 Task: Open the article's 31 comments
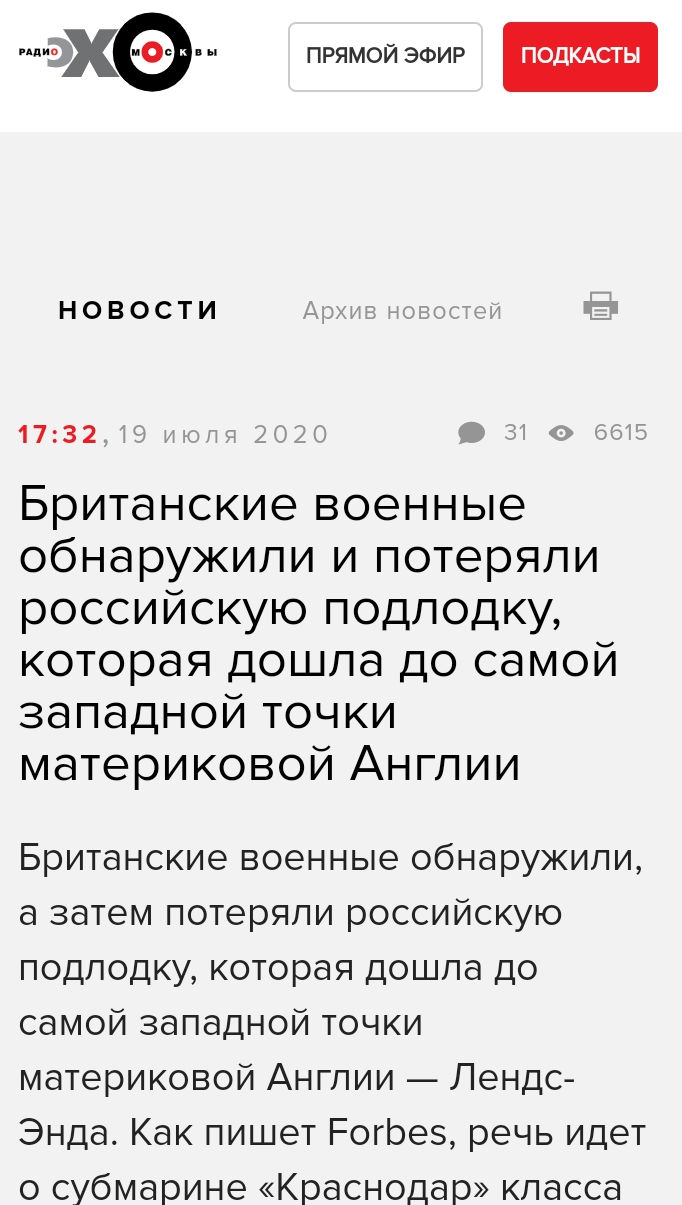[x=493, y=433]
